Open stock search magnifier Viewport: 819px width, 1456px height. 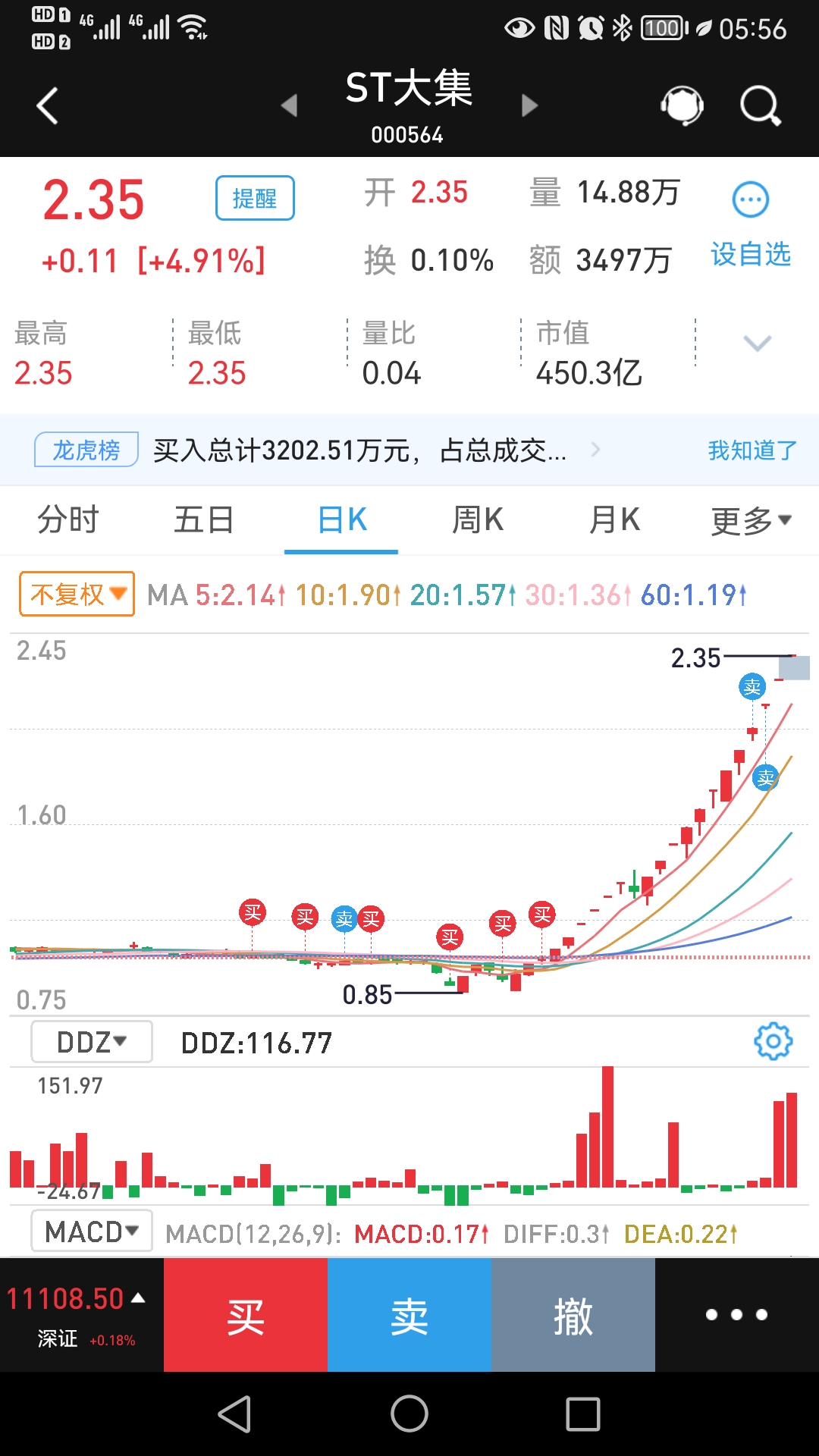point(761,105)
